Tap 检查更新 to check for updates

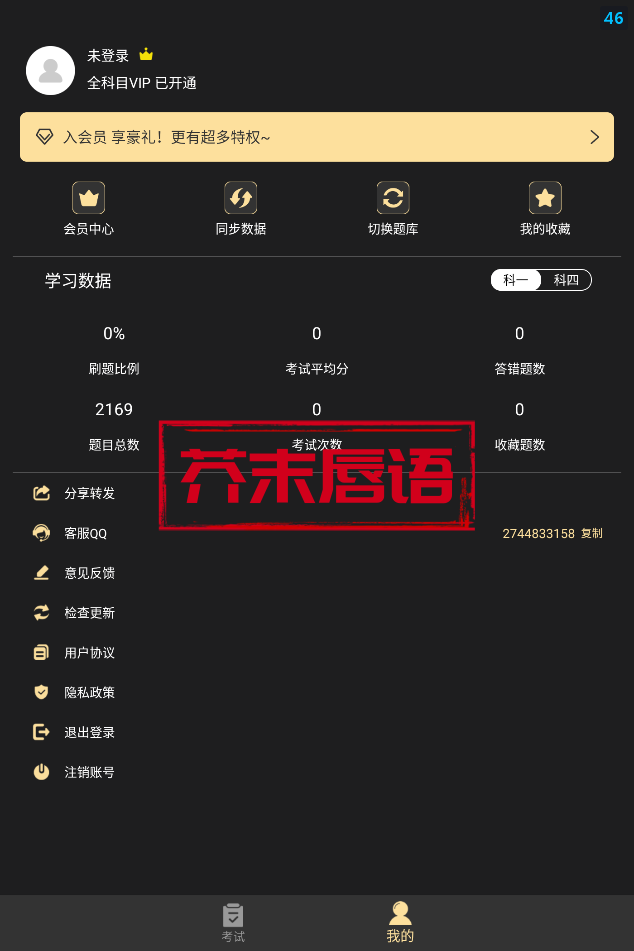coord(89,613)
